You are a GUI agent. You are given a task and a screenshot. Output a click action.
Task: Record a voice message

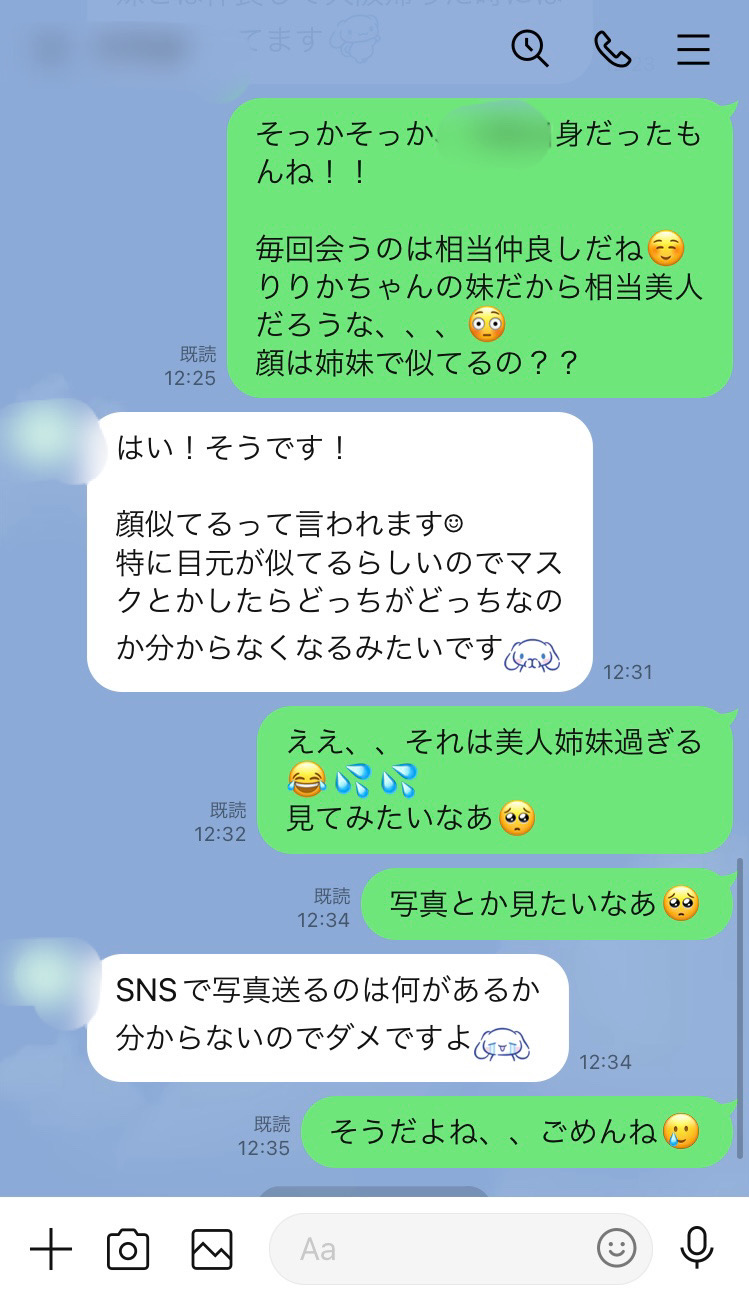[x=696, y=1248]
